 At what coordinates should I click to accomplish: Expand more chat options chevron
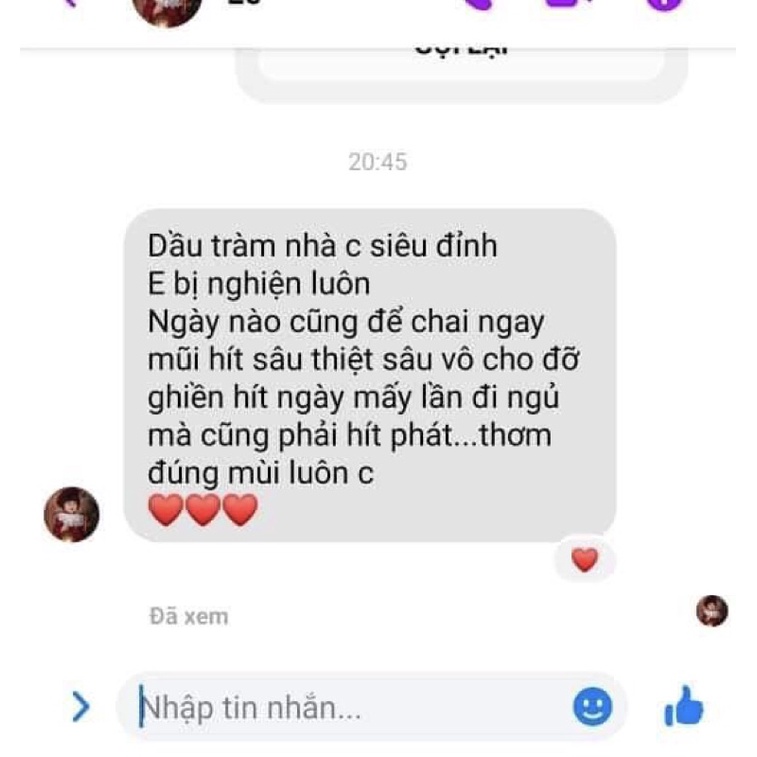(x=80, y=707)
